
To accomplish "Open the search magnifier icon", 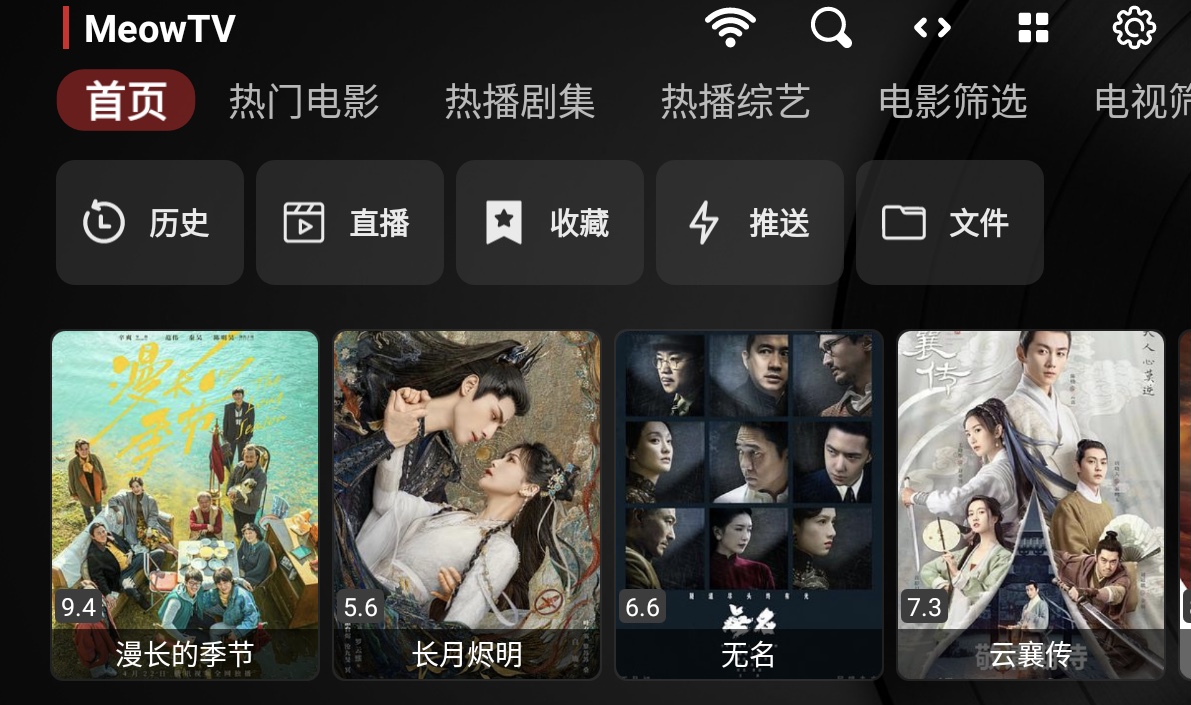I will coord(831,28).
